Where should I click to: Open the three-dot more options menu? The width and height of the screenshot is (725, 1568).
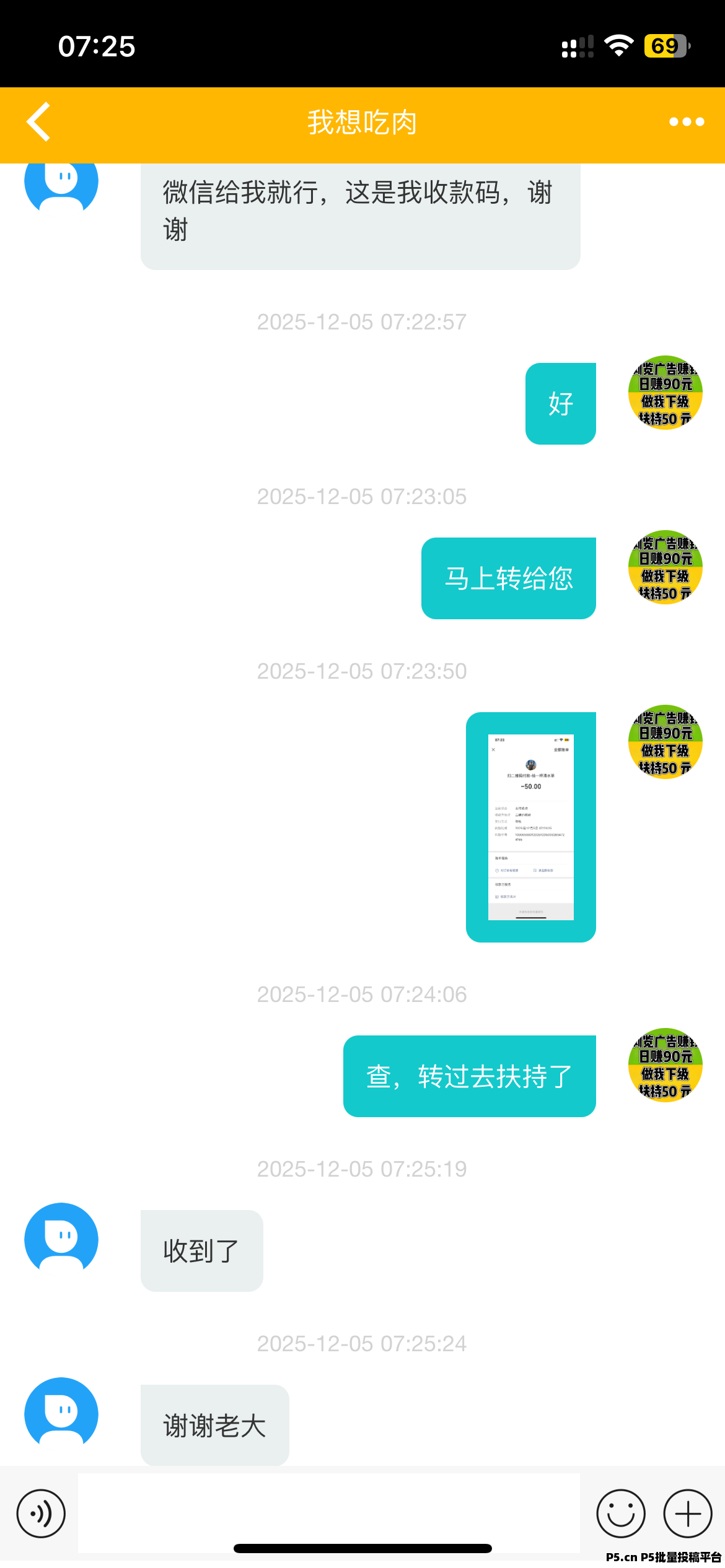tap(686, 122)
